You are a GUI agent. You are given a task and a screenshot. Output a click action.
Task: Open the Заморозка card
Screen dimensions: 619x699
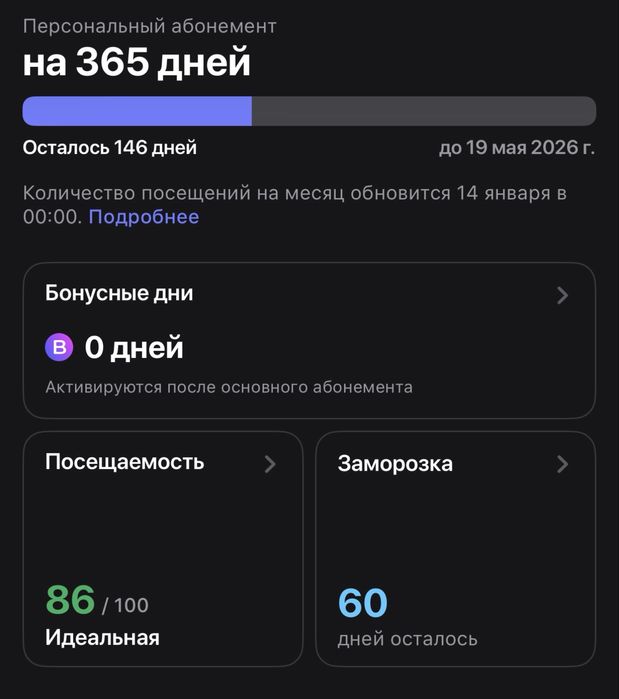455,548
